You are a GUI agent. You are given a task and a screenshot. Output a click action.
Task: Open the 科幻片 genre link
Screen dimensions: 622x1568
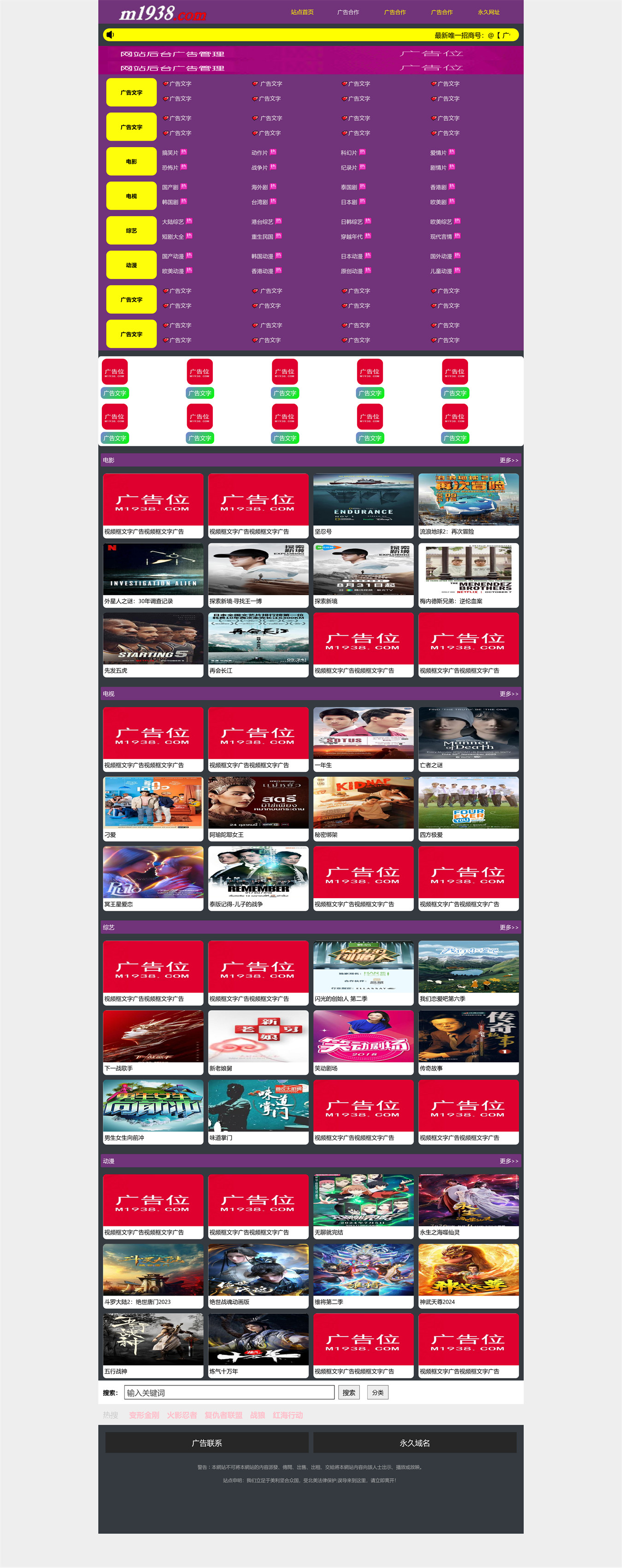click(x=348, y=153)
